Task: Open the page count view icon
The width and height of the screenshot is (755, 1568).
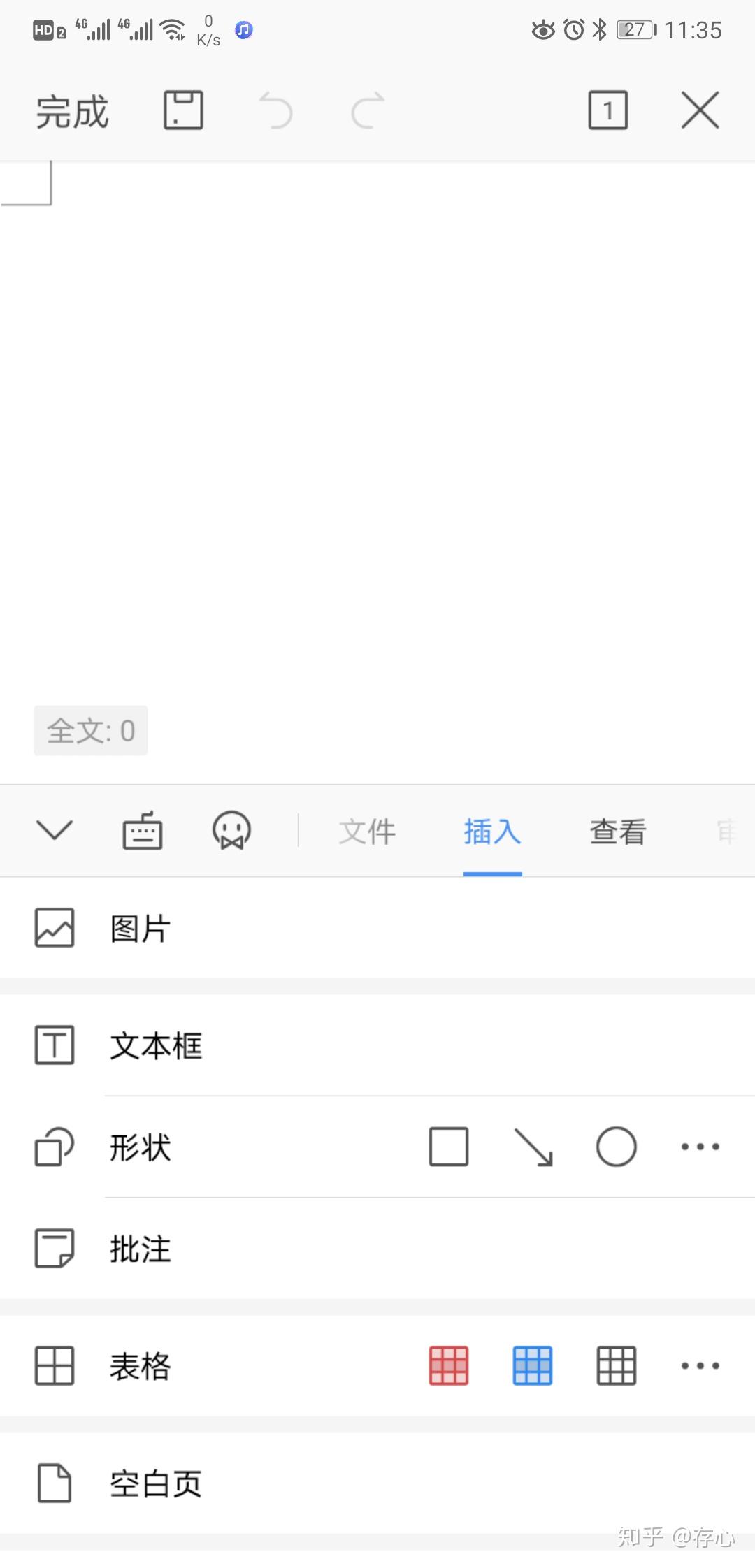Action: point(607,110)
